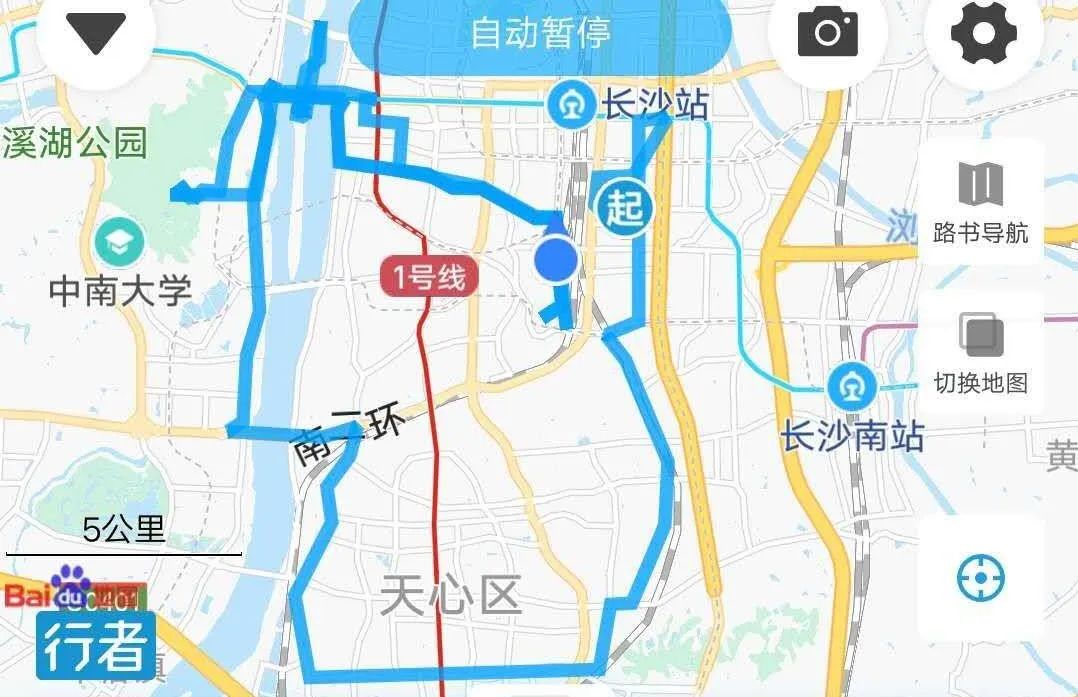1078x697 pixels.
Task: Open the camera to take a photo
Action: tap(828, 34)
